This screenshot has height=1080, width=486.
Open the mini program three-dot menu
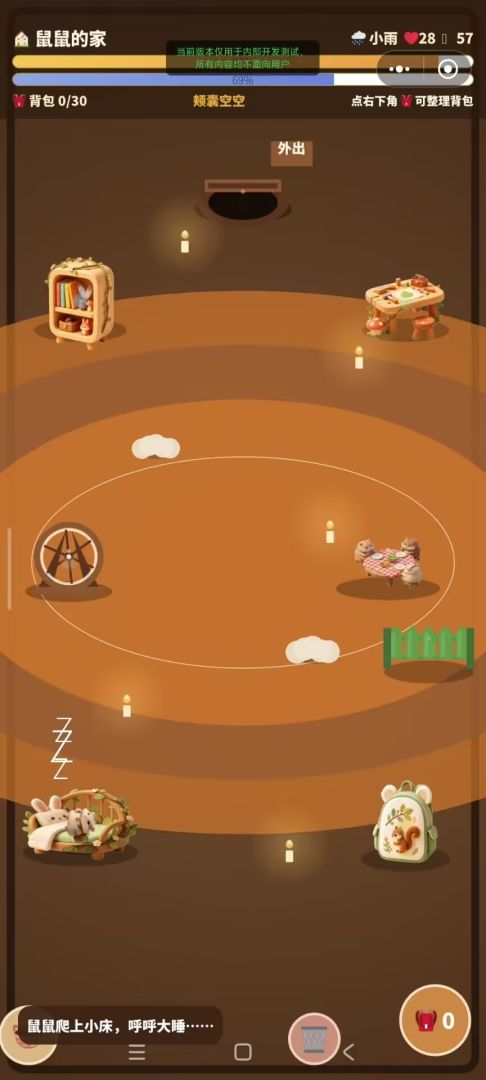(399, 69)
